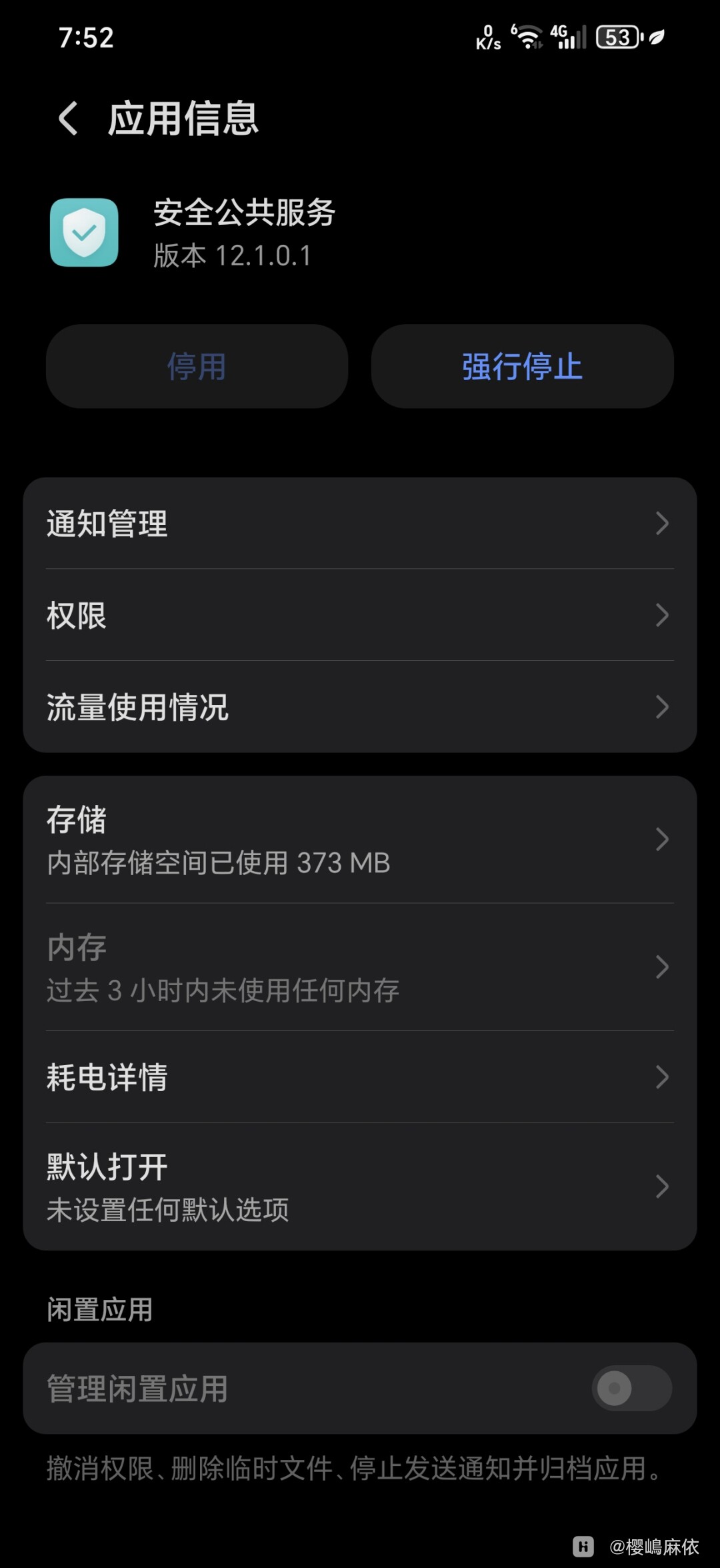The image size is (720, 1568).
Task: View 流量使用情况 details
Action: tap(360, 707)
